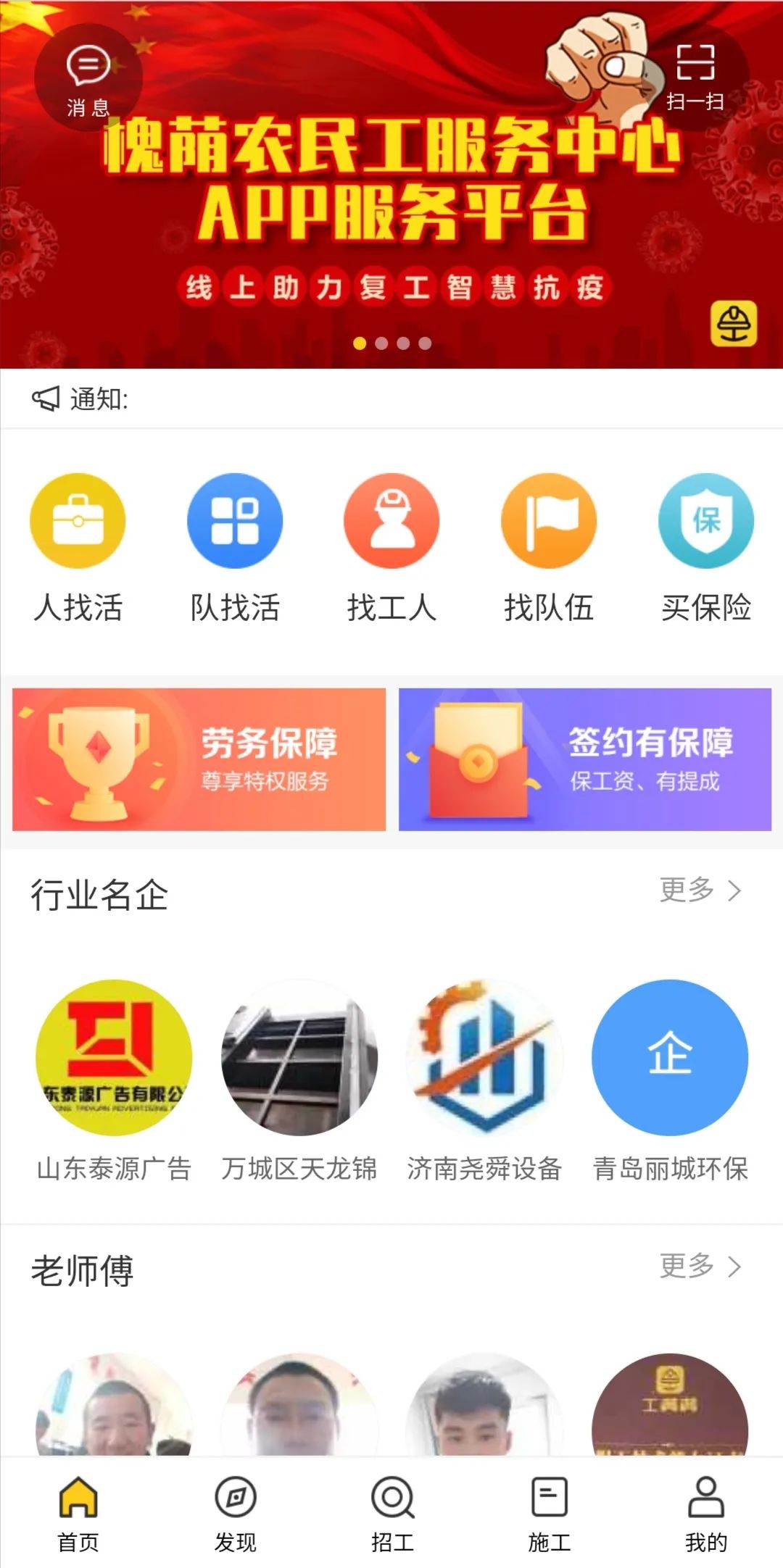
Task: Open the 施工 construction tab
Action: 549,1514
